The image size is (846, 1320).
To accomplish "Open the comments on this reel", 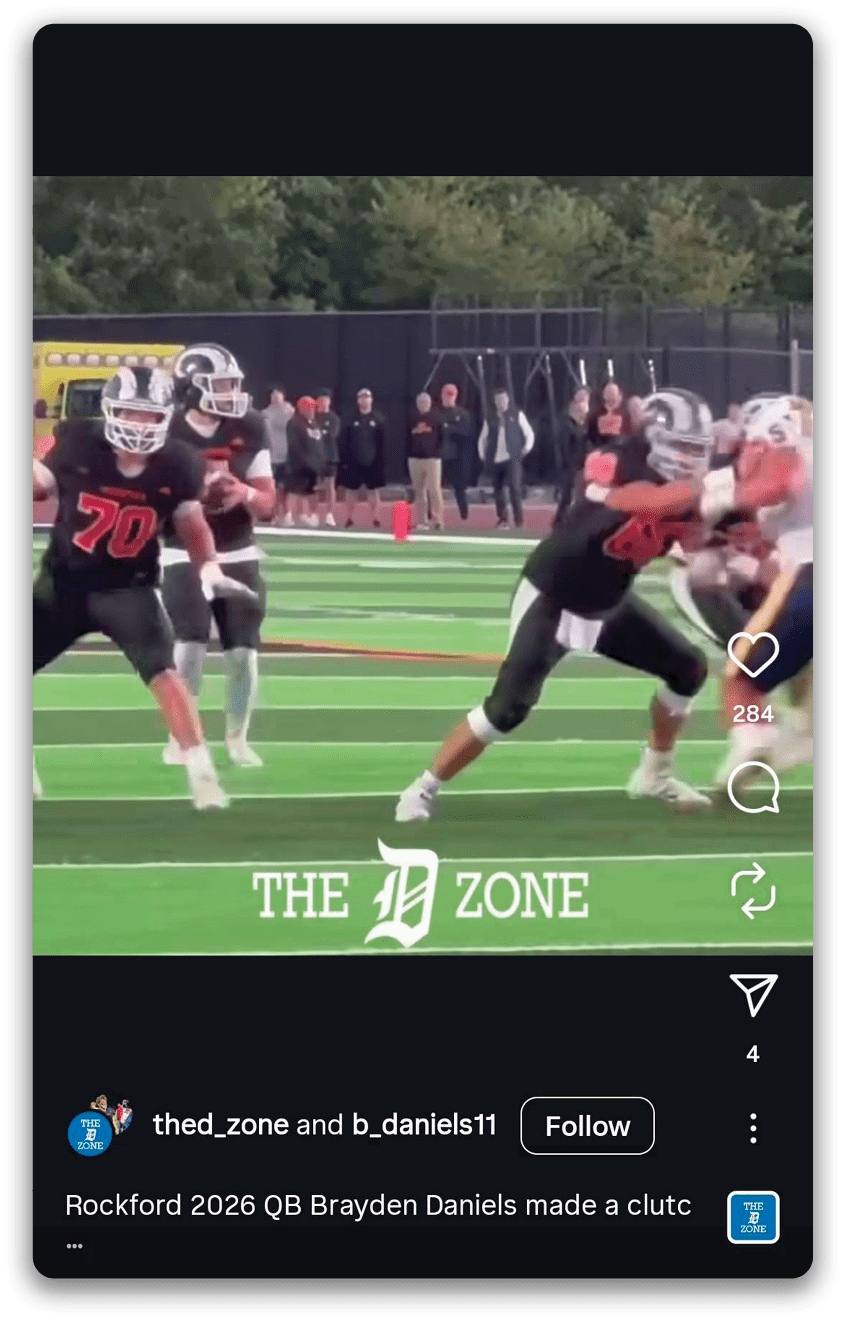I will click(x=753, y=788).
